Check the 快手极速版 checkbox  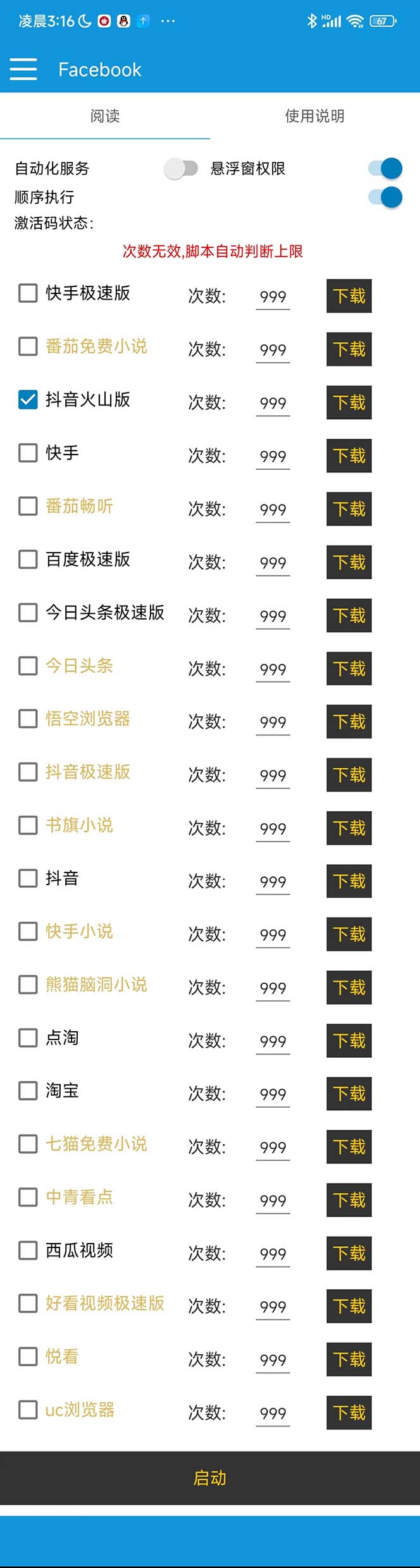(x=28, y=293)
